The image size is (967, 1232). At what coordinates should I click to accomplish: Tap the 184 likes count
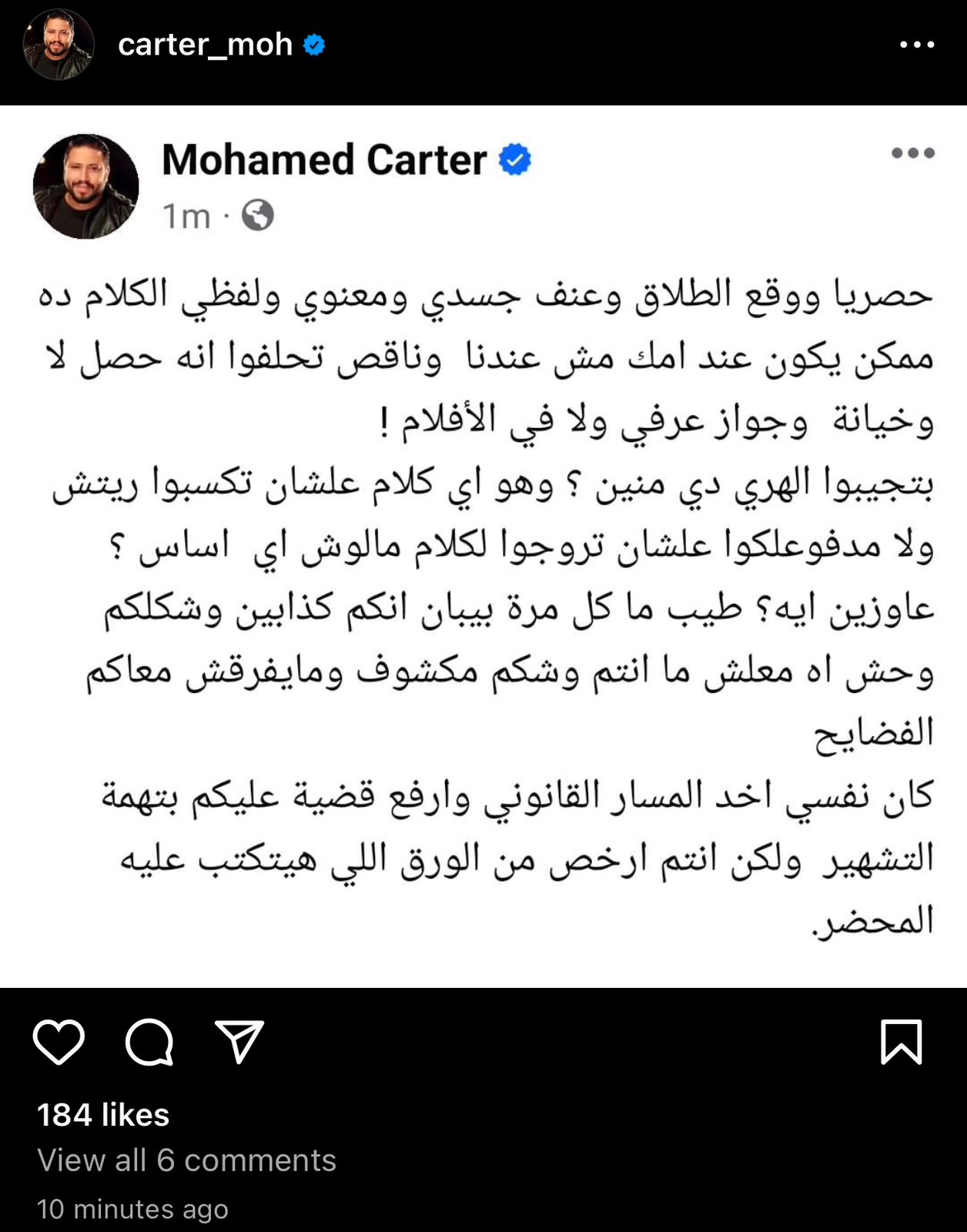[x=103, y=1114]
